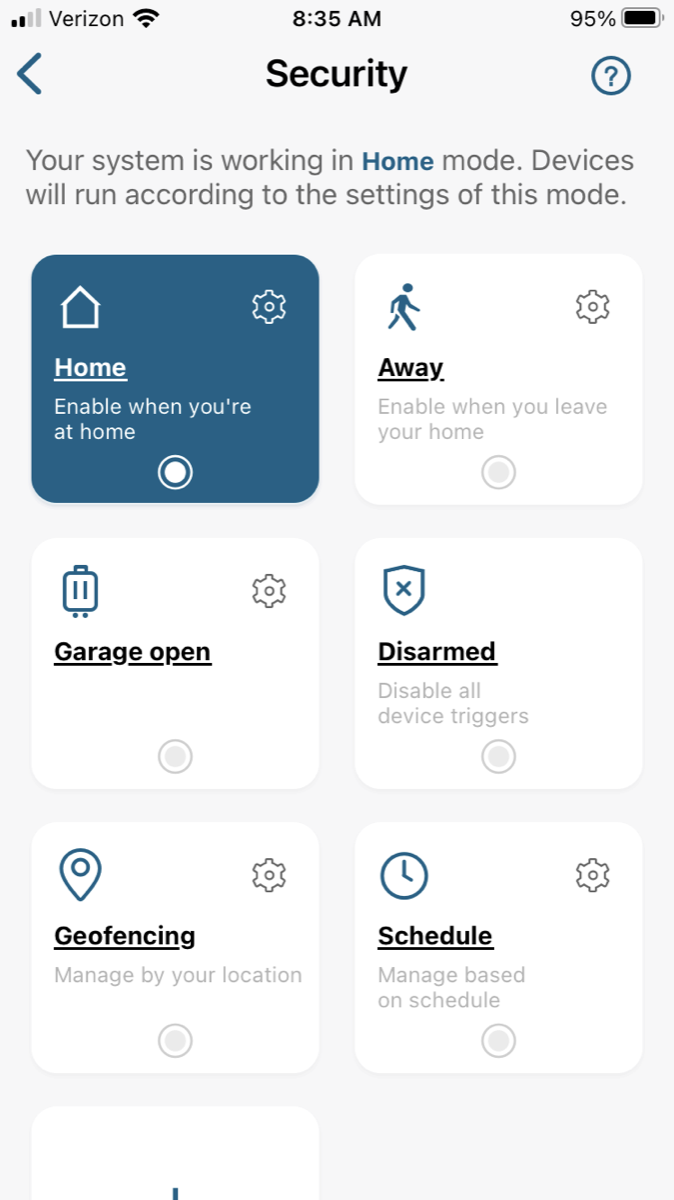
Task: Turn on Geofencing radio button
Action: (175, 1041)
